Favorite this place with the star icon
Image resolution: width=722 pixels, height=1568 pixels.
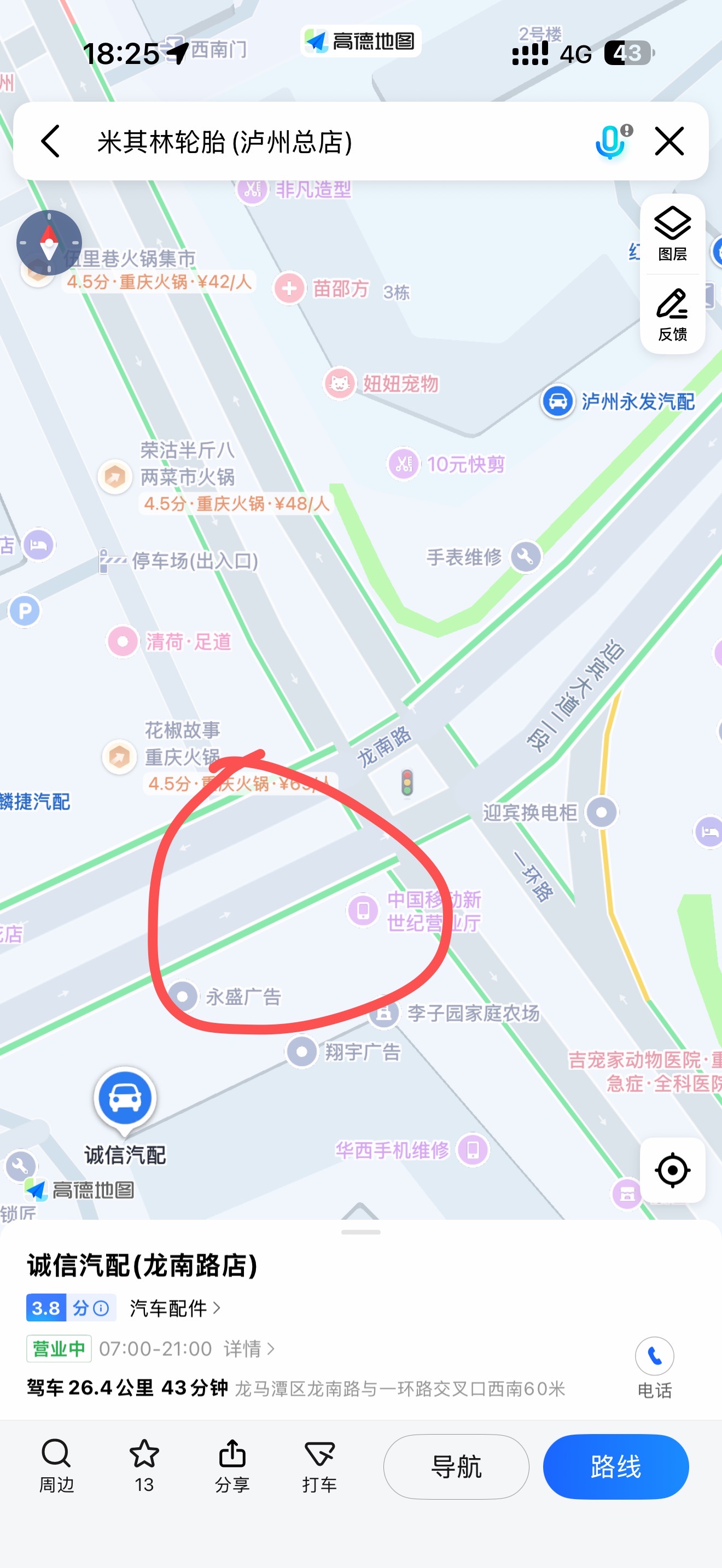click(x=144, y=1466)
